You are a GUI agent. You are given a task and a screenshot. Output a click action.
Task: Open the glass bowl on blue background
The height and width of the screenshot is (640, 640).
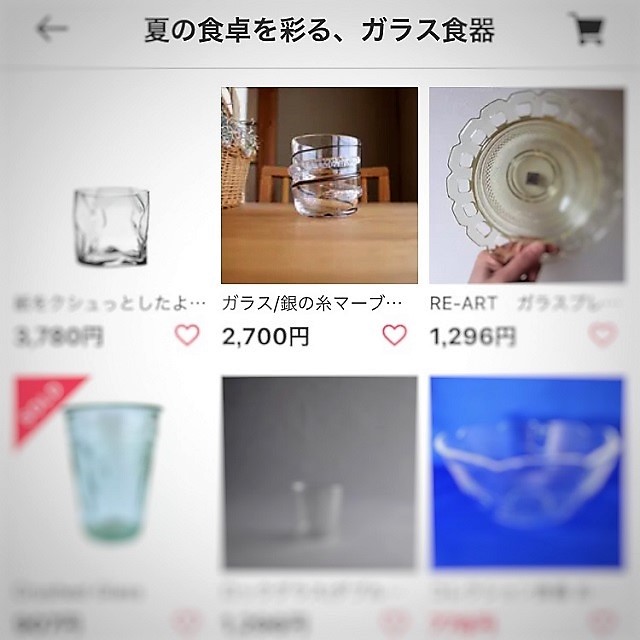pyautogui.click(x=526, y=472)
